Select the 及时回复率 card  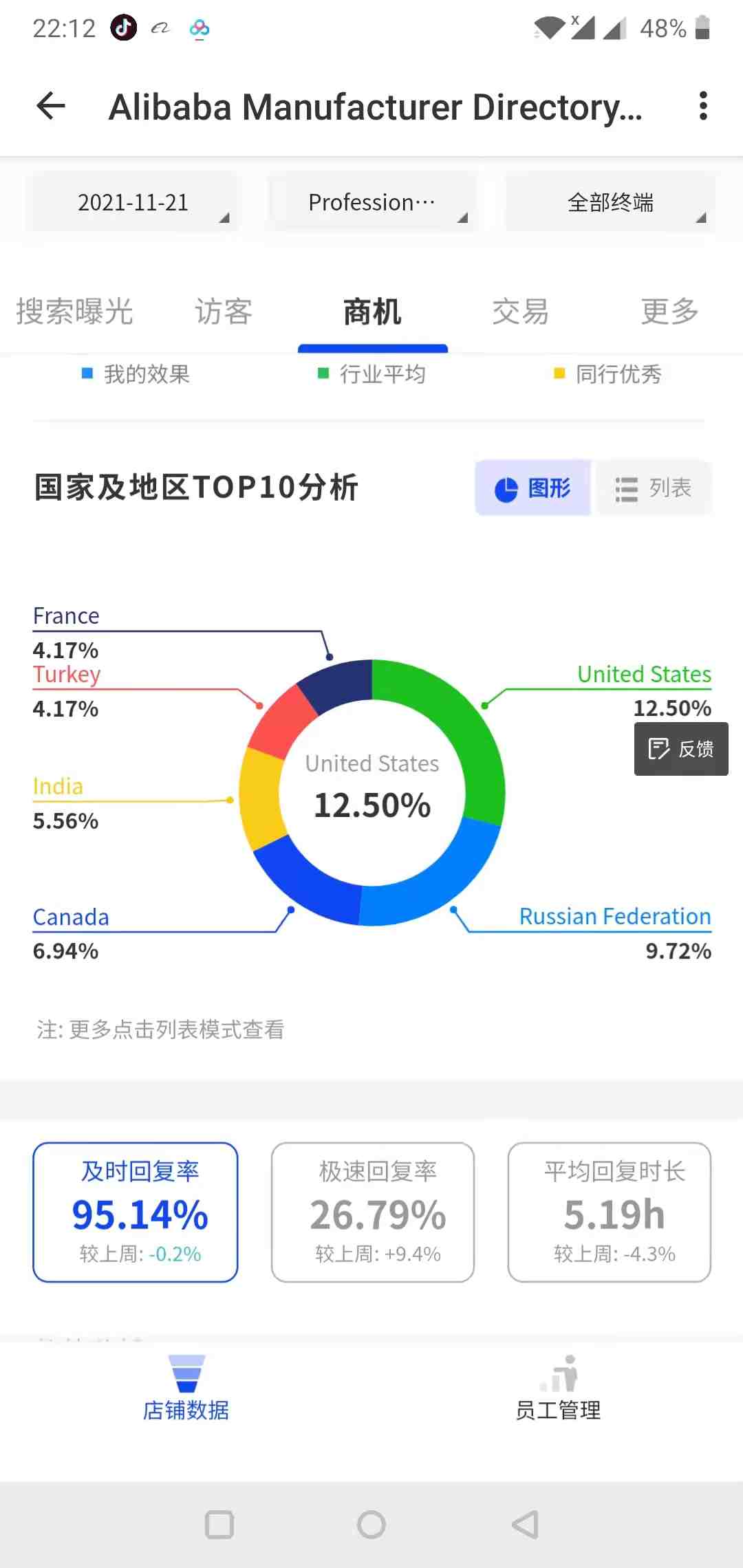(x=136, y=1212)
